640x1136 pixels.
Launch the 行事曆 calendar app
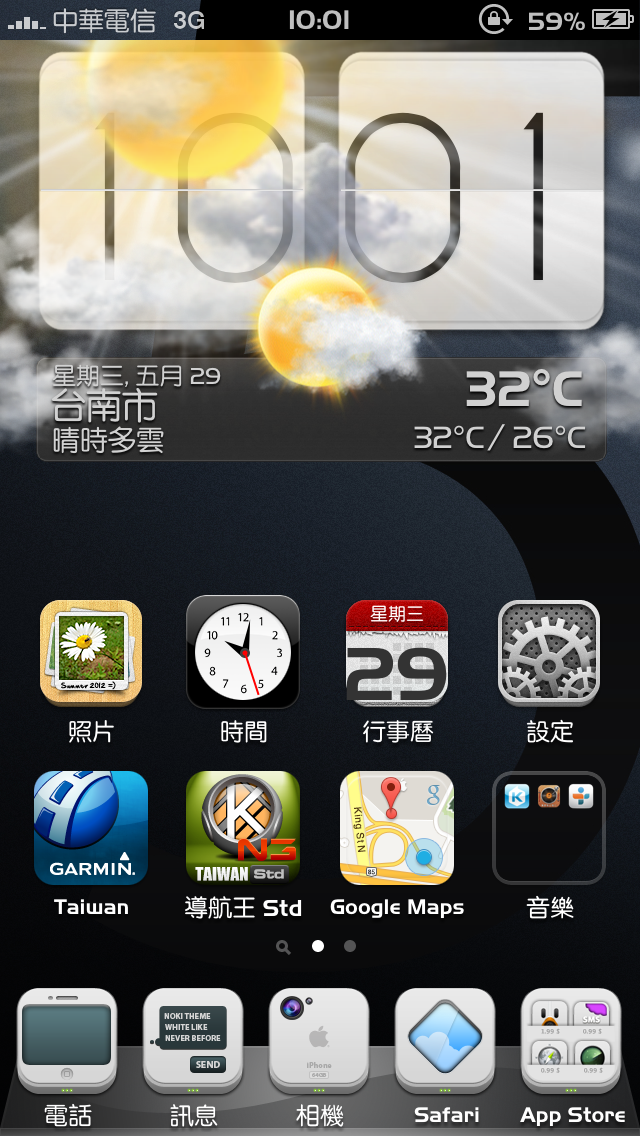pos(397,653)
